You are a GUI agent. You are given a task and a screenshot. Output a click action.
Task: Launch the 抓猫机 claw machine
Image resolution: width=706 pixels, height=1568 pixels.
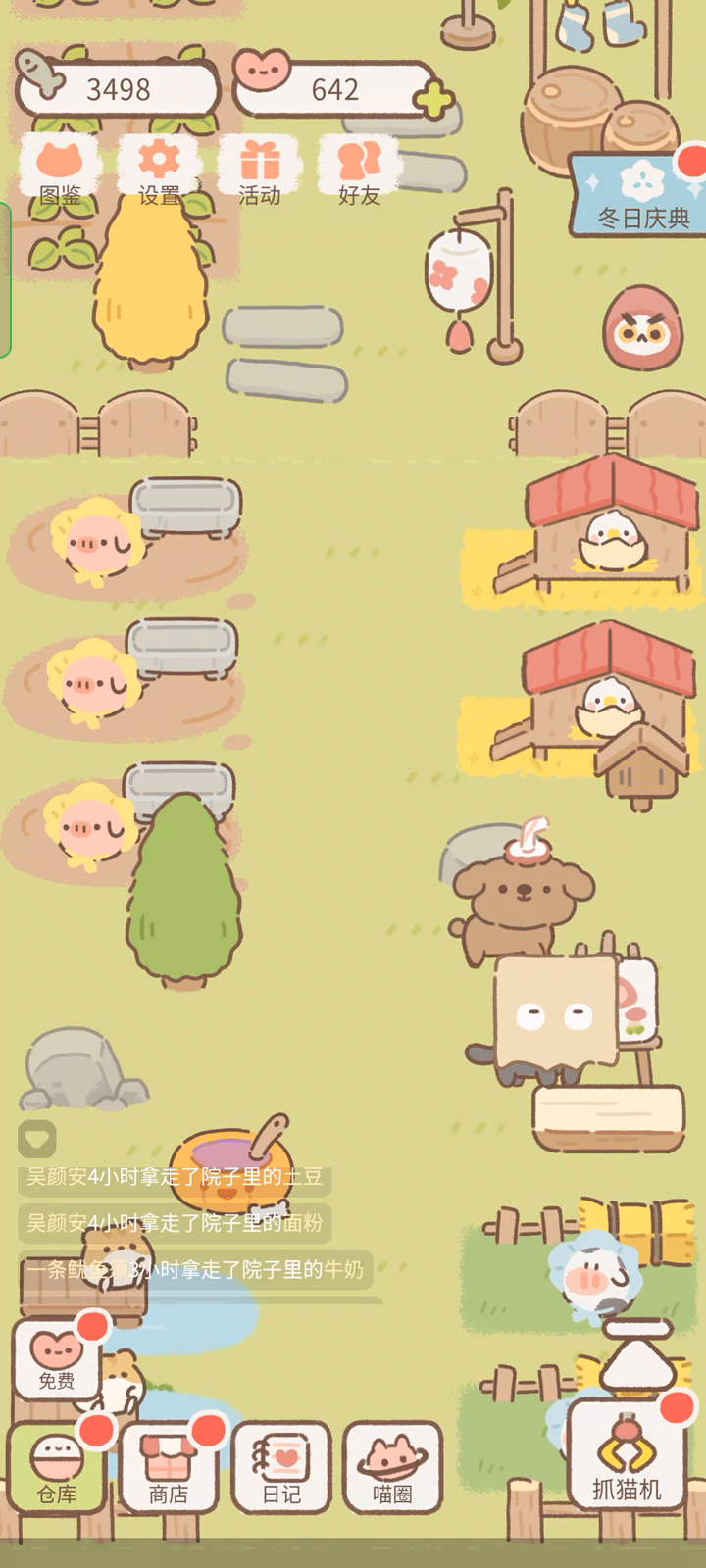point(628,1454)
